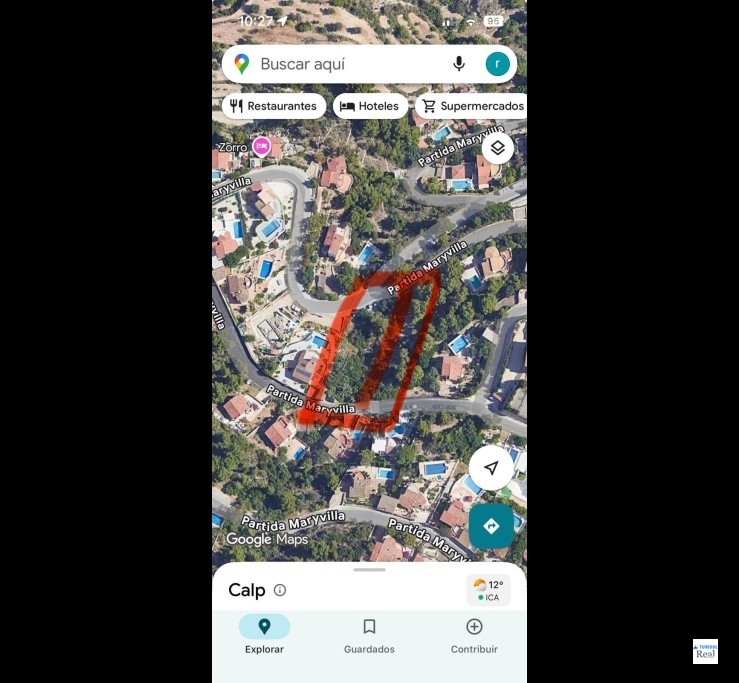The width and height of the screenshot is (739, 683).
Task: Select the Restaurantes chip
Action: (x=273, y=106)
